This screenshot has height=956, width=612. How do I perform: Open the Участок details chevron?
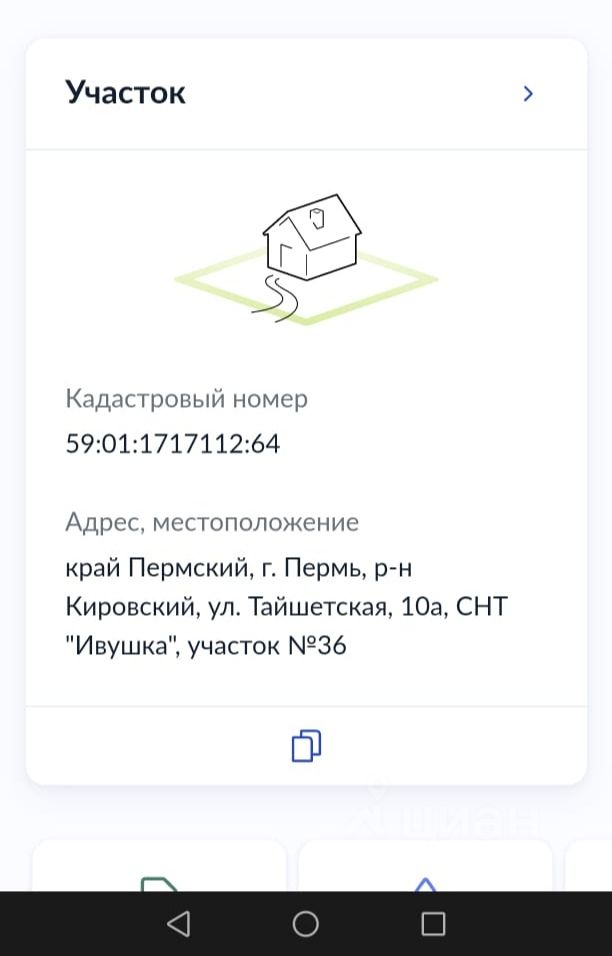[528, 94]
